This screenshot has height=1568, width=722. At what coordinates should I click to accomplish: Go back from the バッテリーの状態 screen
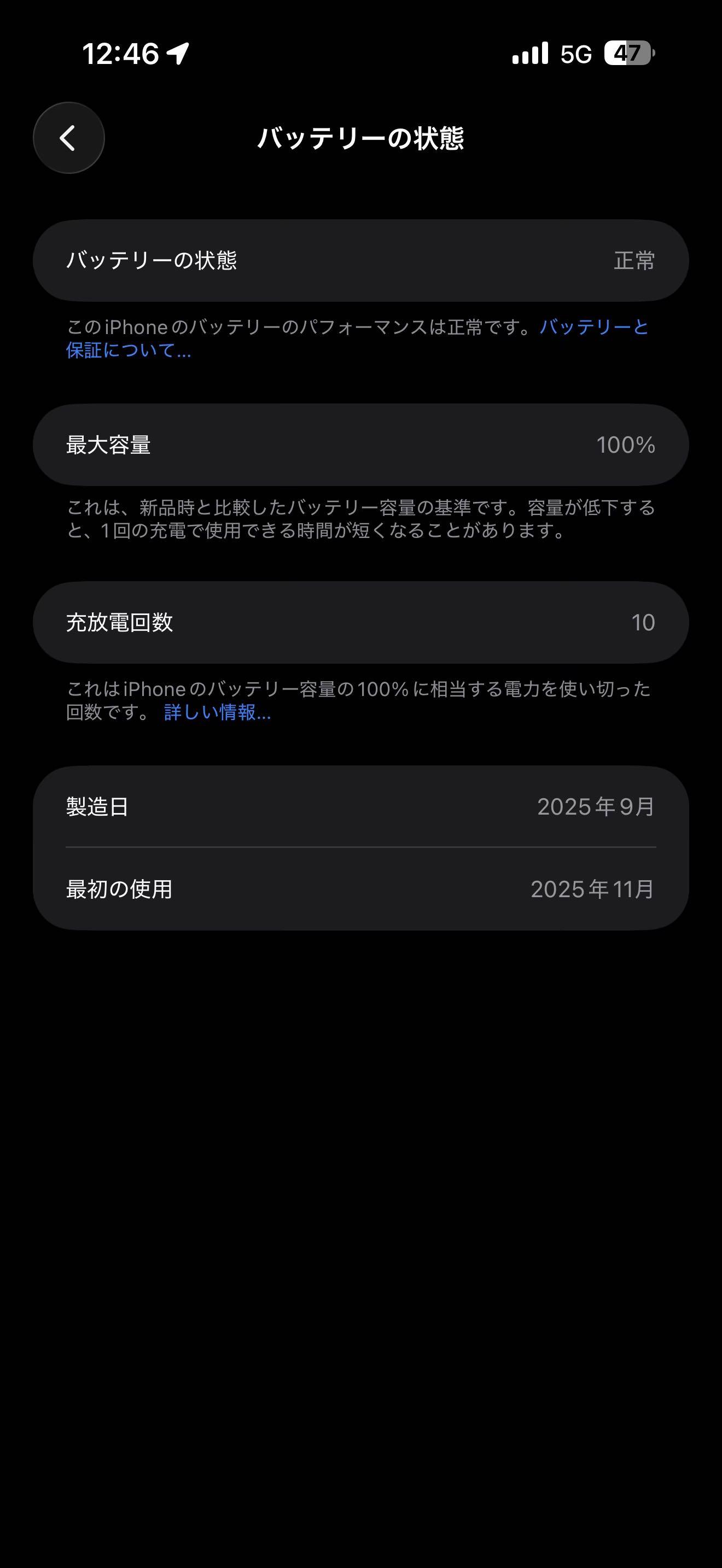coord(69,138)
